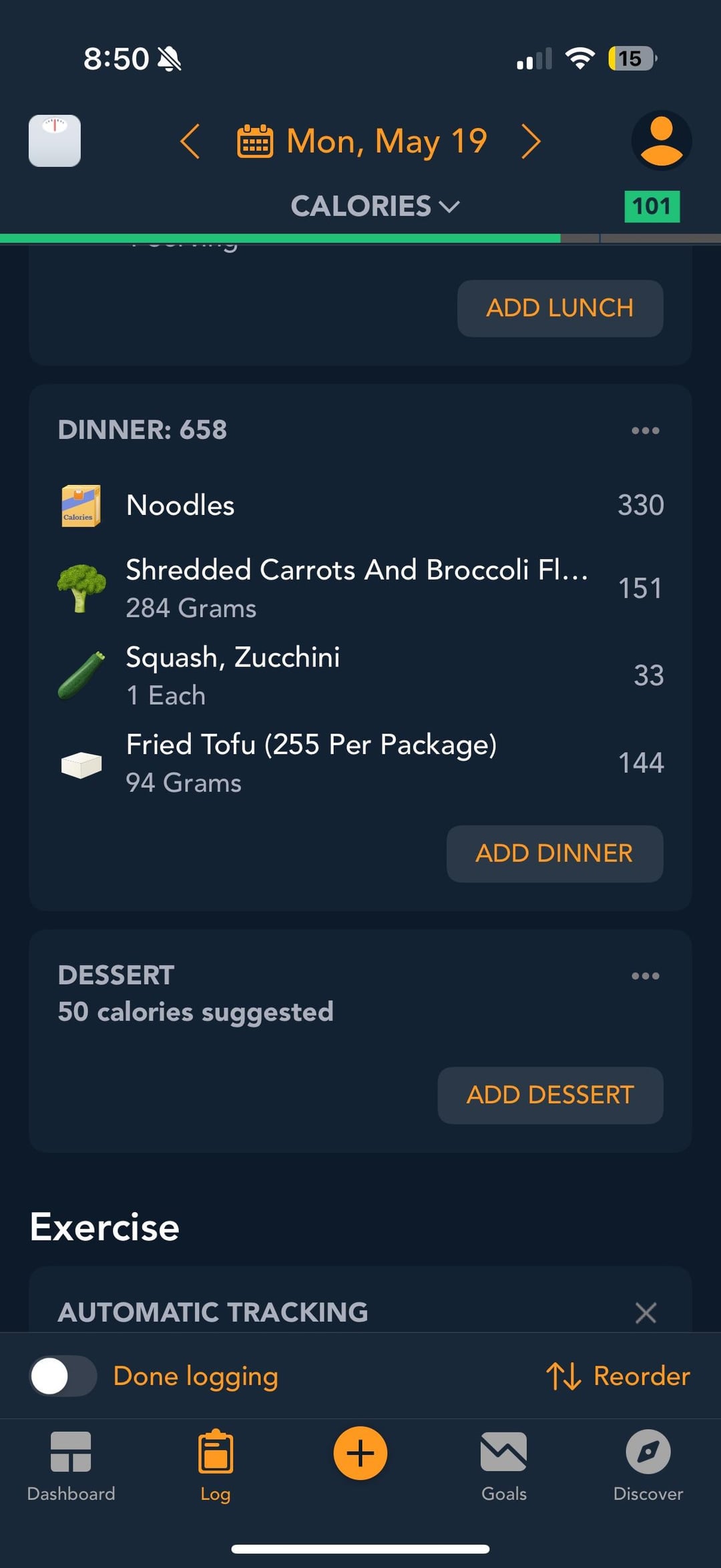Open the Fried Tofu entry
This screenshot has width=721, height=1568.
coord(360,763)
